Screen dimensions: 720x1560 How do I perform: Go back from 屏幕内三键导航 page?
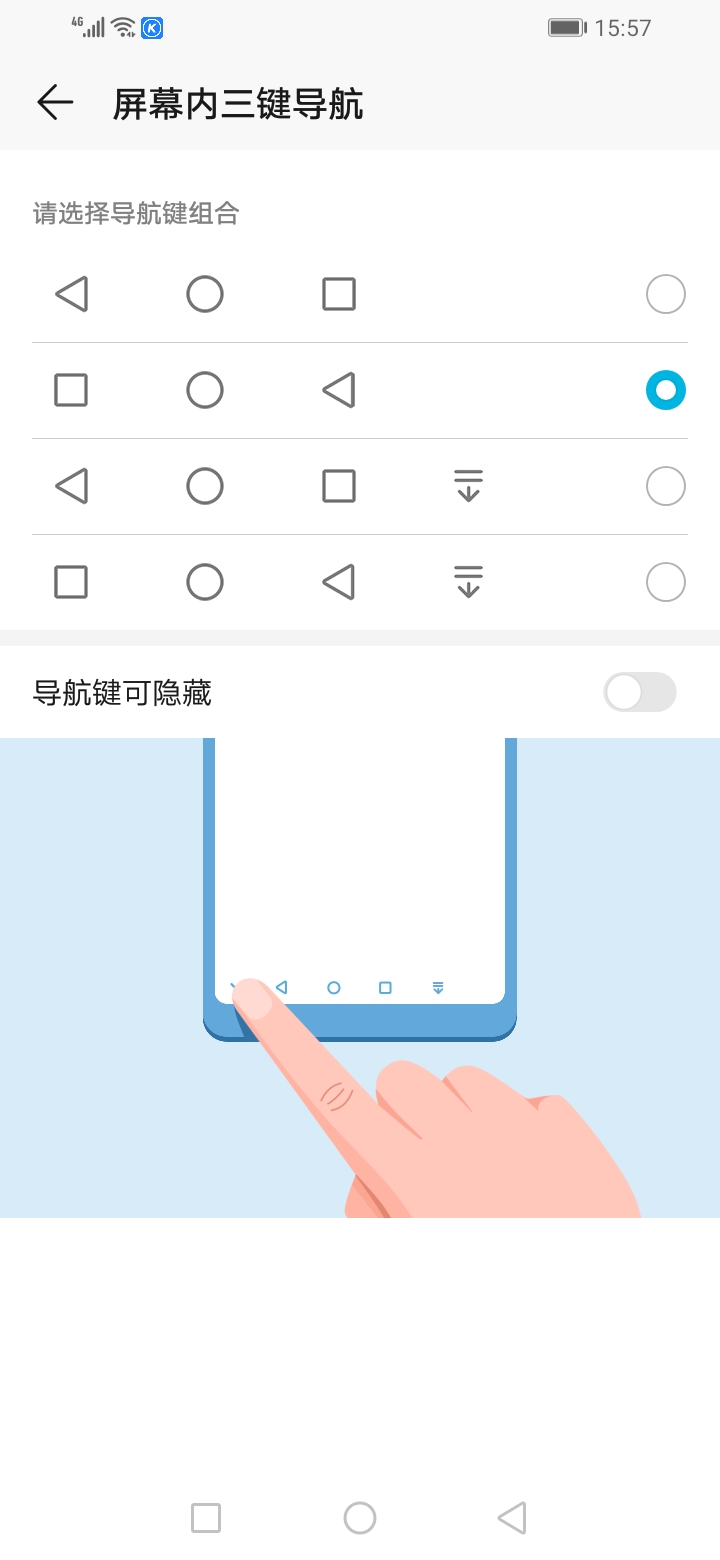[55, 102]
